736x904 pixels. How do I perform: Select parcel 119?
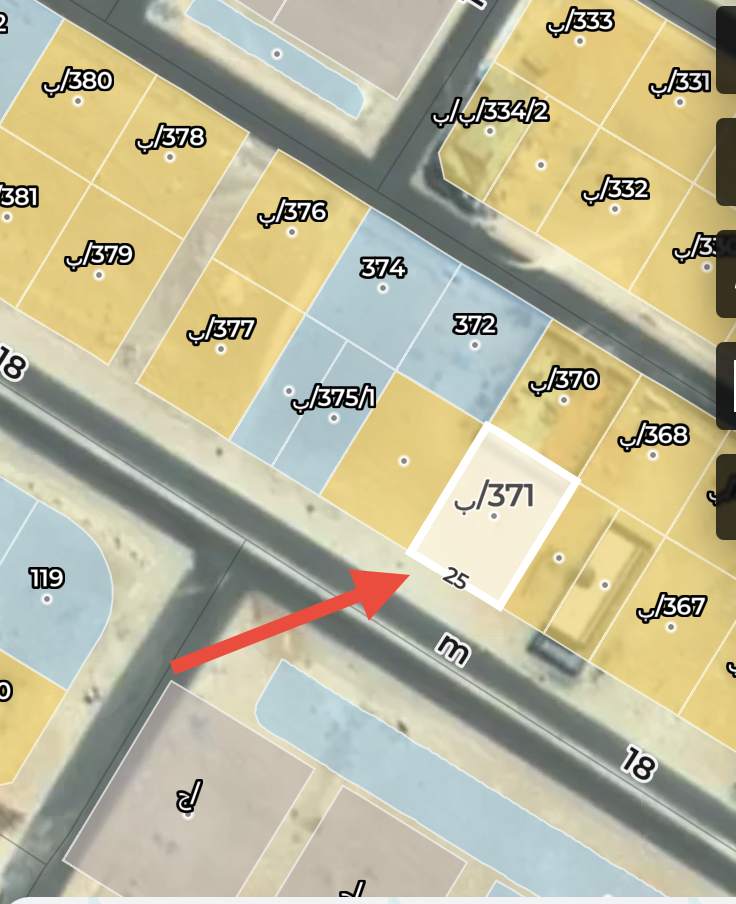tap(46, 598)
